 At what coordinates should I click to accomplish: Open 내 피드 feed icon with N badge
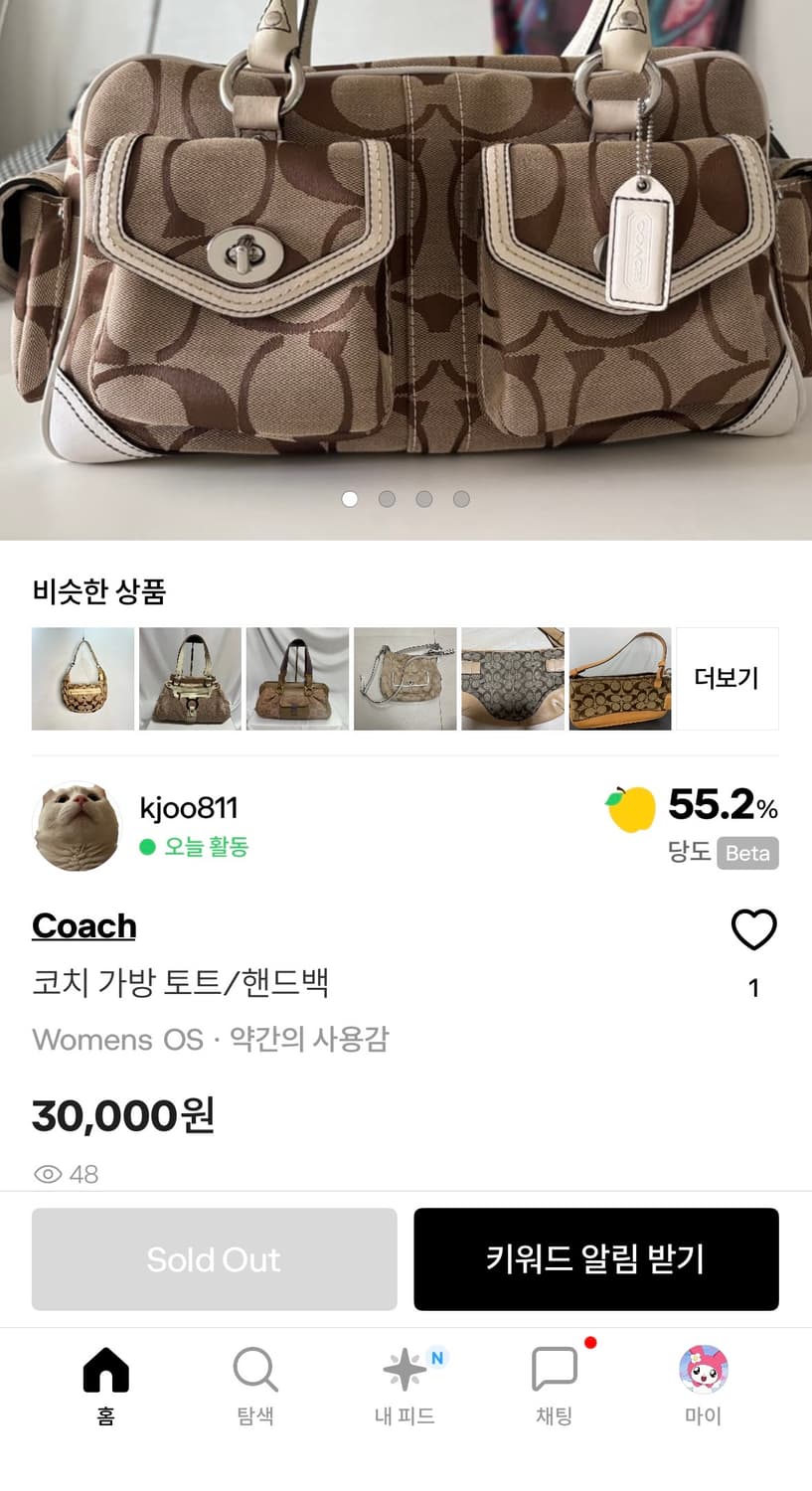point(406,1369)
